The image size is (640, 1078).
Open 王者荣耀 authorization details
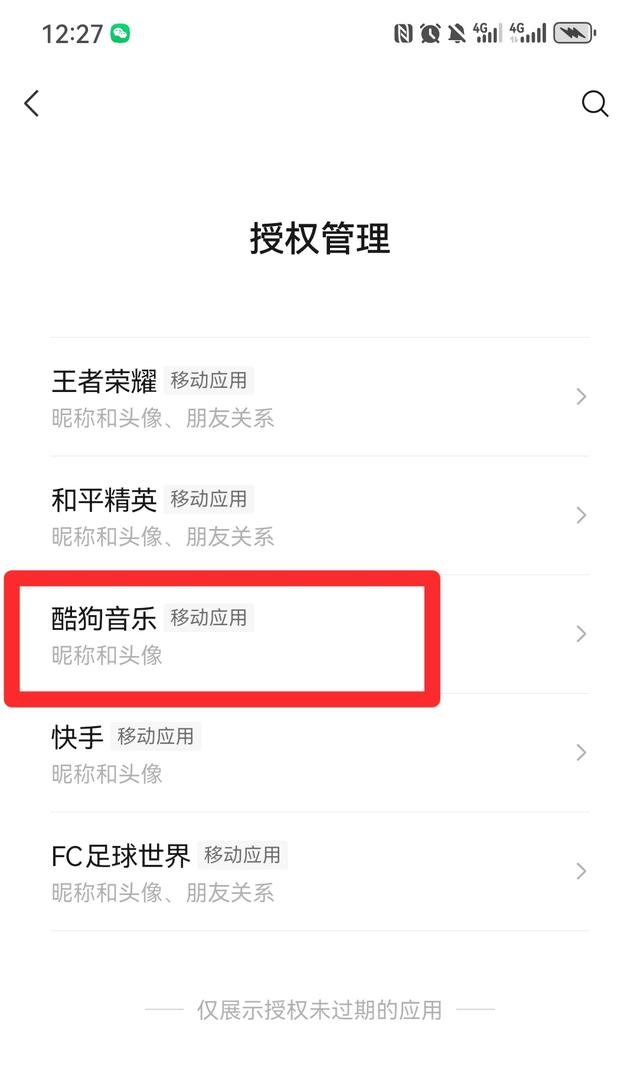(320, 397)
